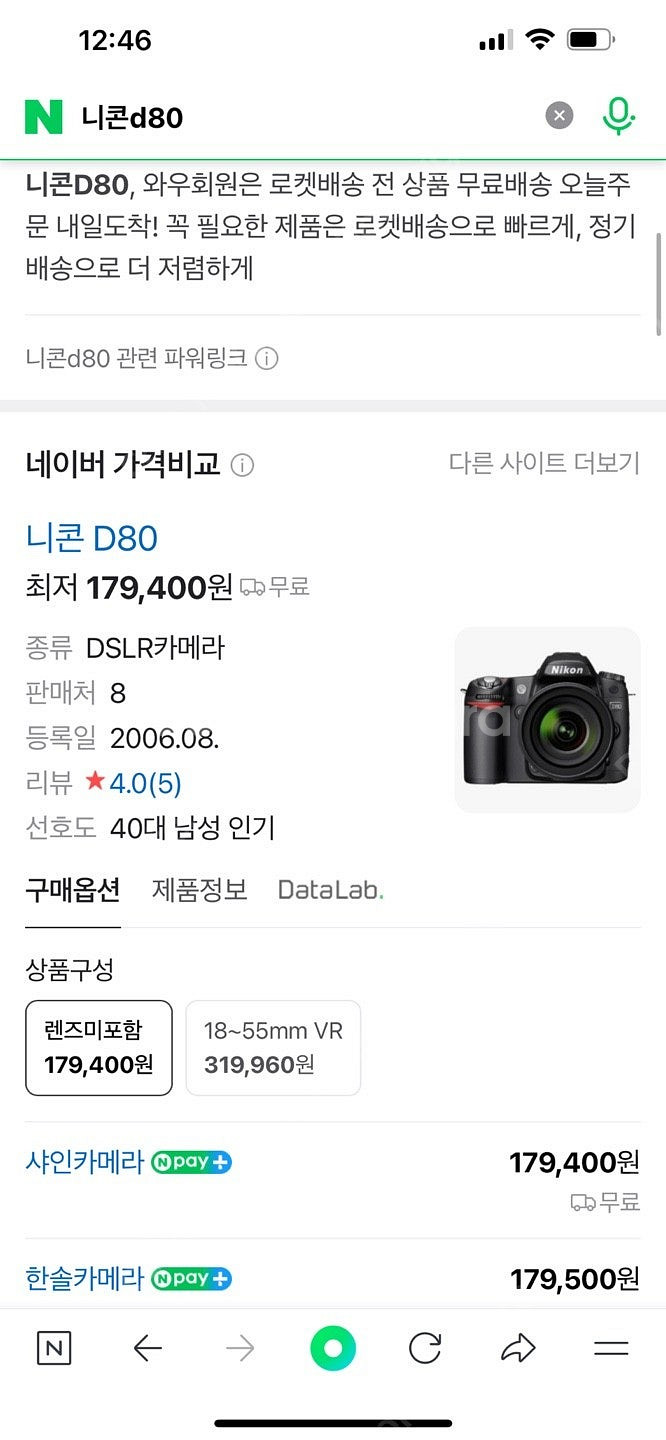666x1440 pixels.
Task: Switch to the 제품정보 tab
Action: coord(199,889)
